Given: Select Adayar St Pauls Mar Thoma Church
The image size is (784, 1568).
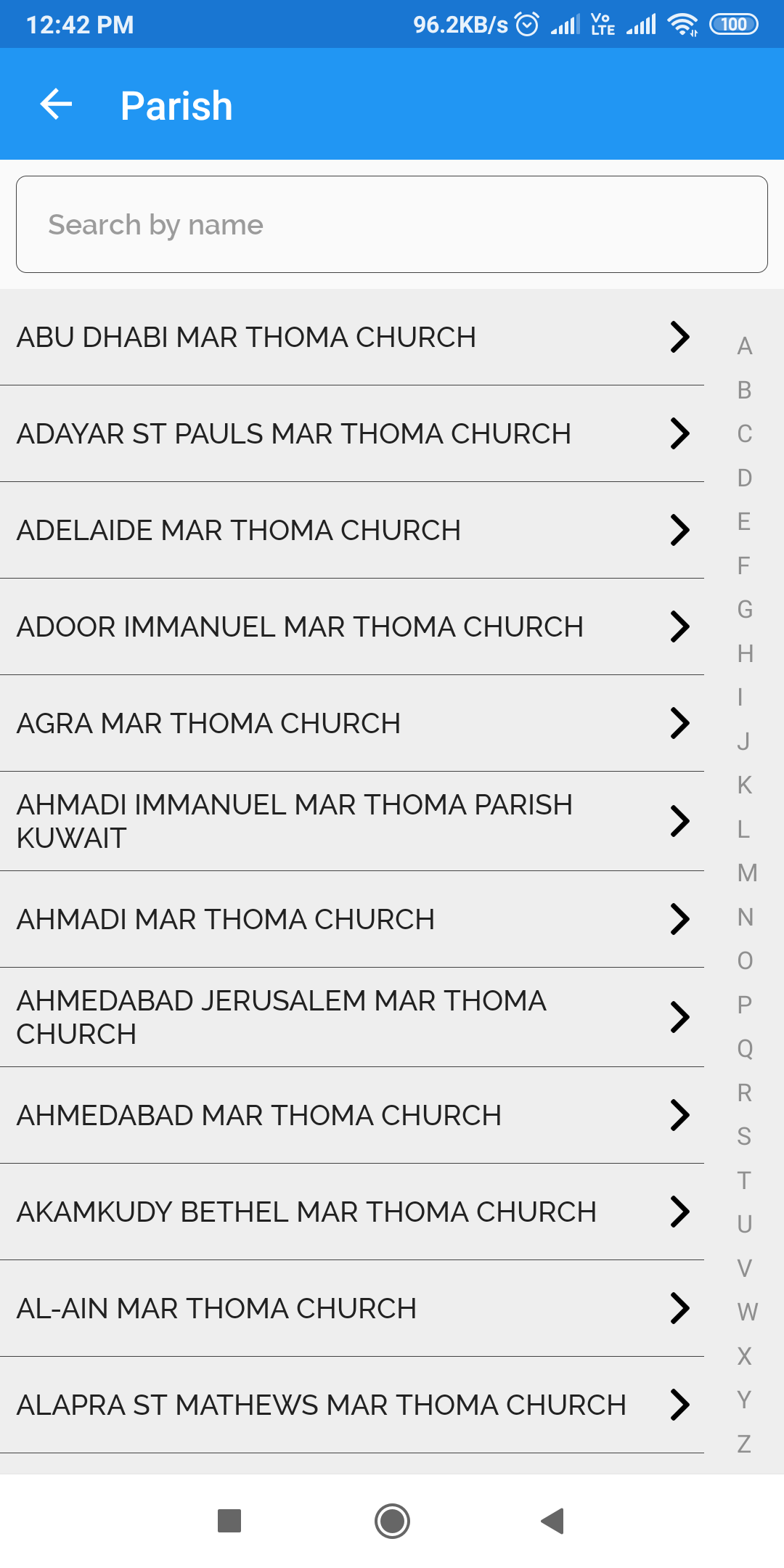Looking at the screenshot, I should (352, 434).
